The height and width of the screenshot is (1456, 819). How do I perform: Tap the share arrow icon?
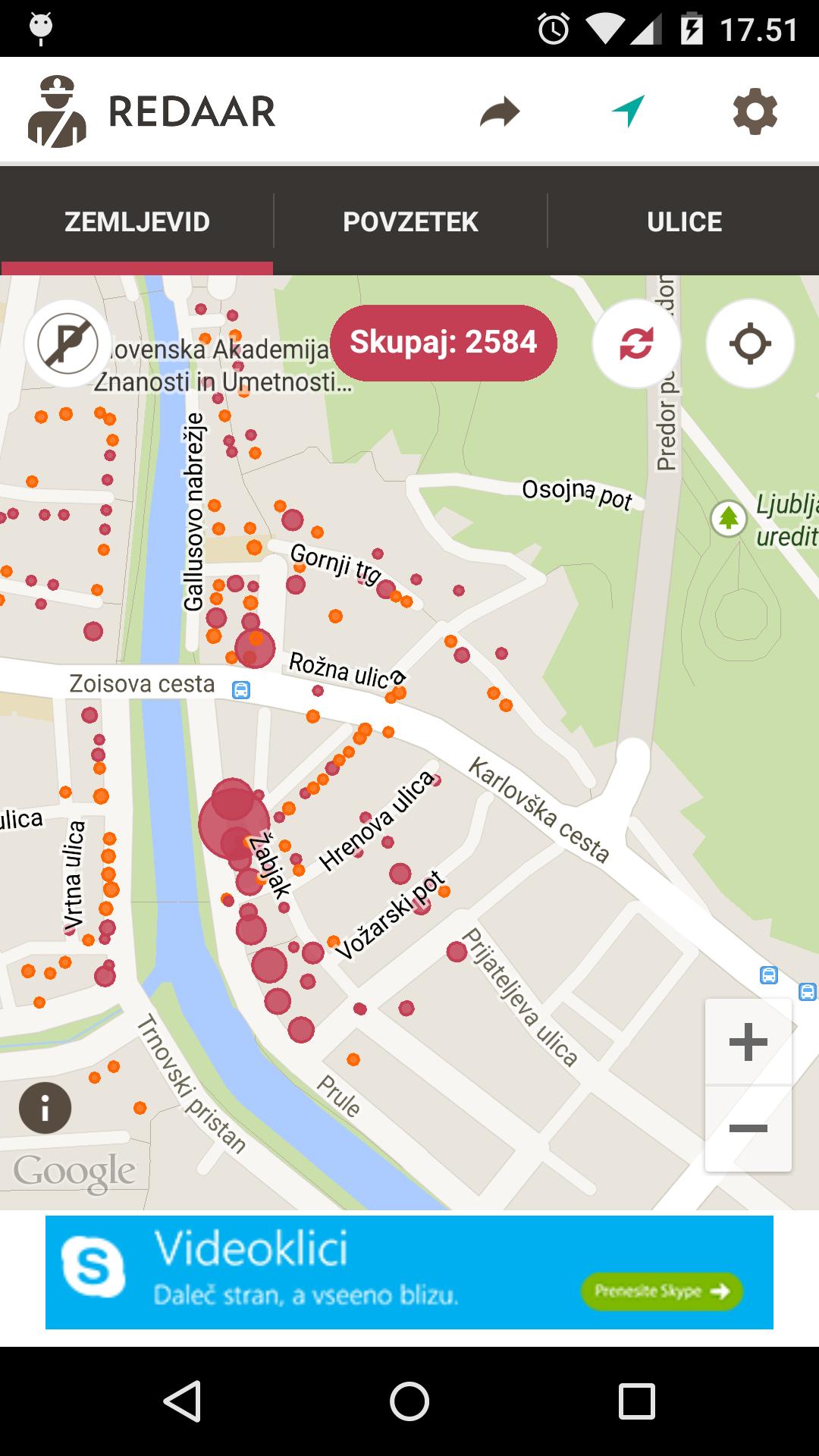(x=500, y=112)
